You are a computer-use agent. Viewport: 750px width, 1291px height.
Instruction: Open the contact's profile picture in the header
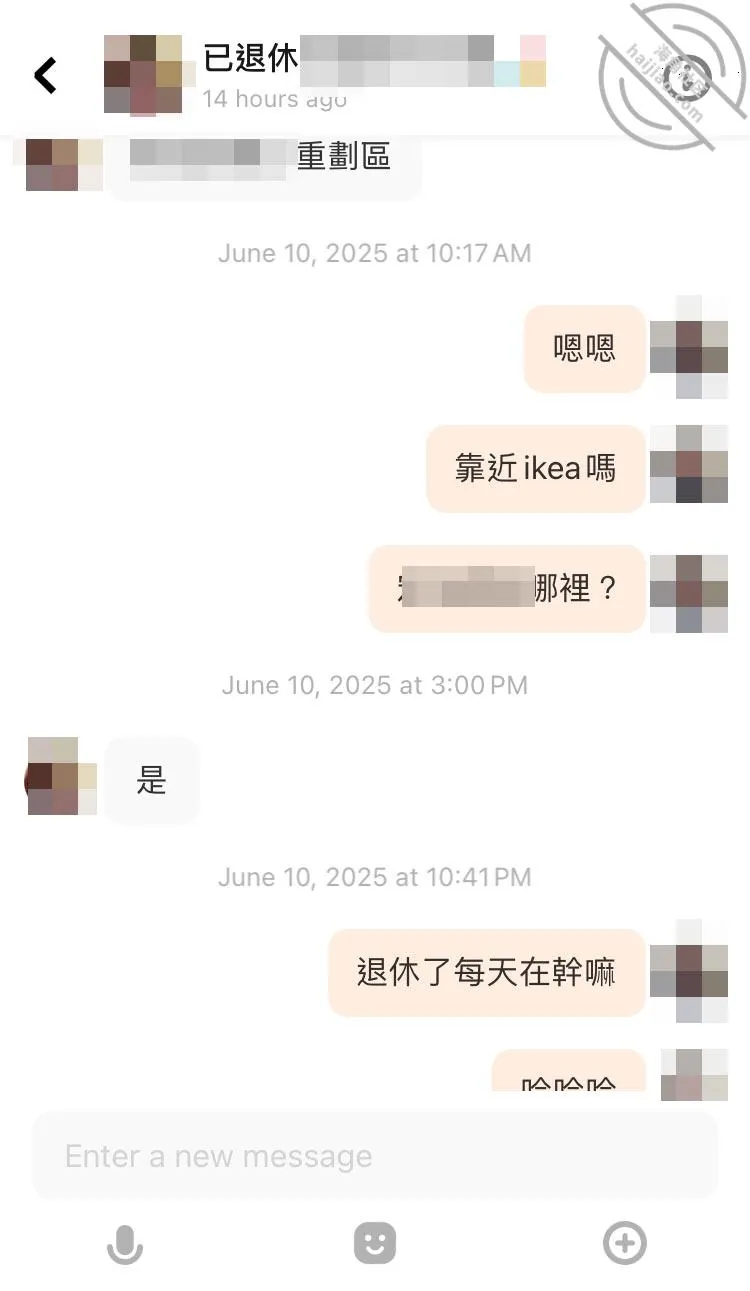(143, 75)
